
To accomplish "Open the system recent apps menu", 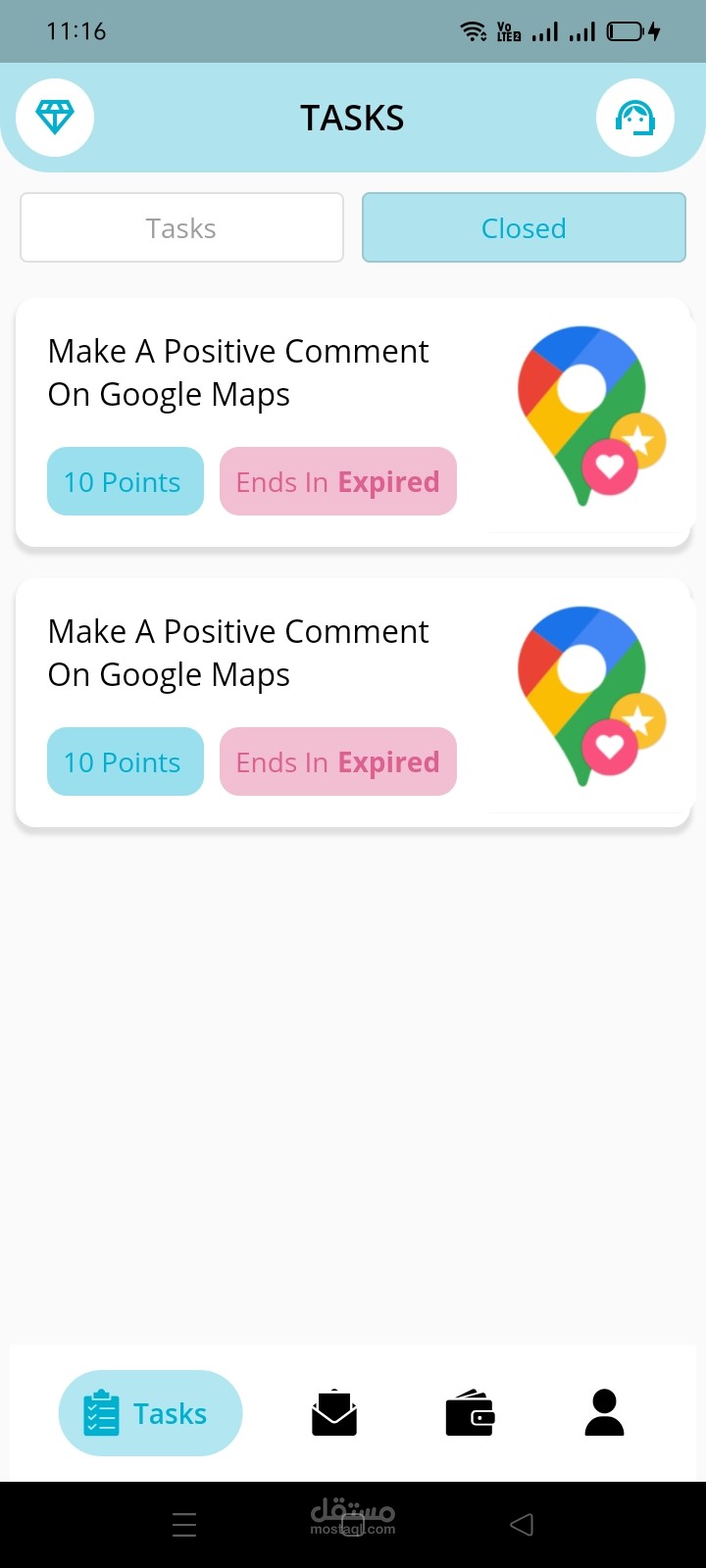I will [184, 1524].
